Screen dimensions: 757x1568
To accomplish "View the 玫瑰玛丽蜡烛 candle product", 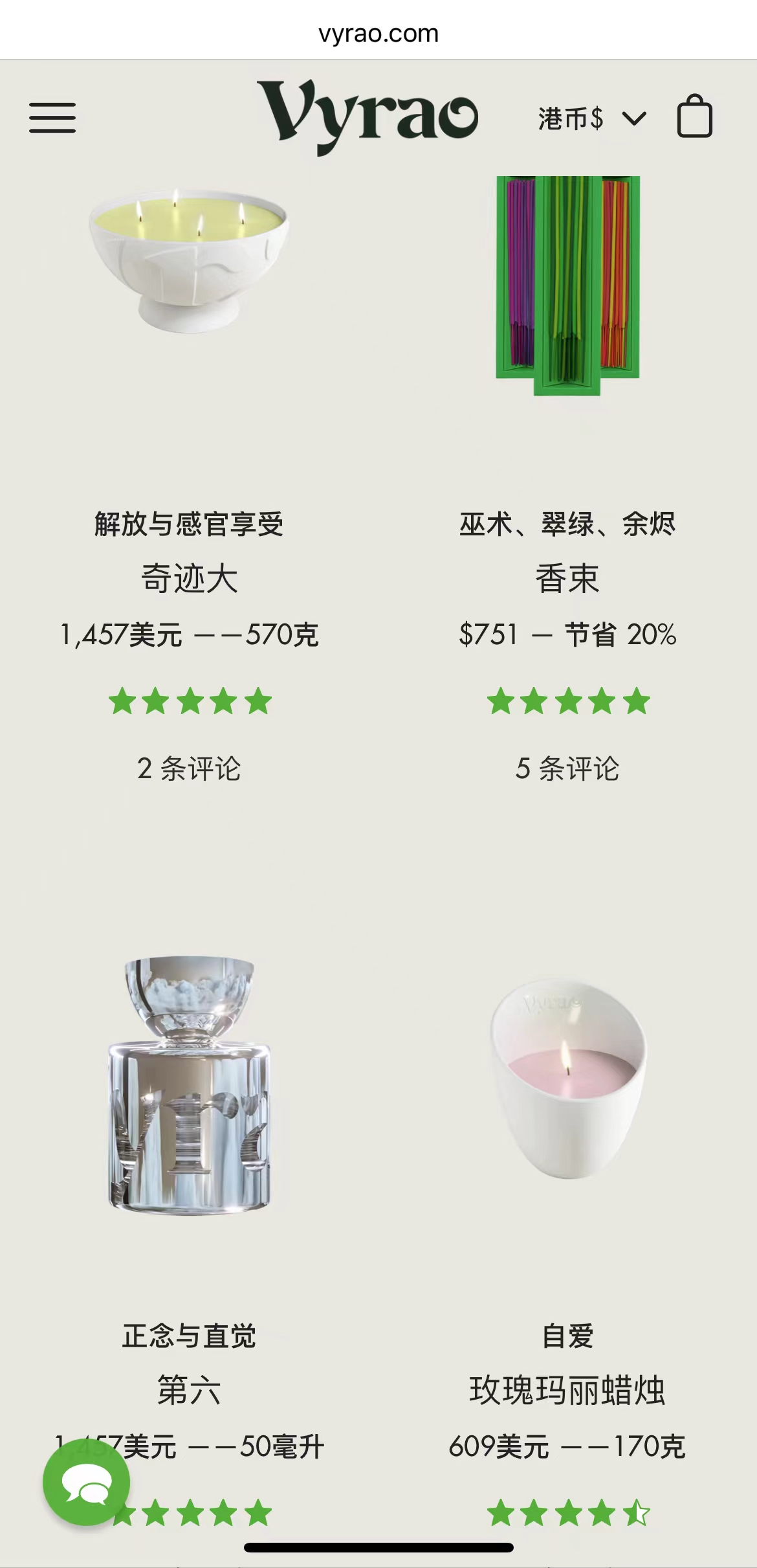I will [567, 1078].
